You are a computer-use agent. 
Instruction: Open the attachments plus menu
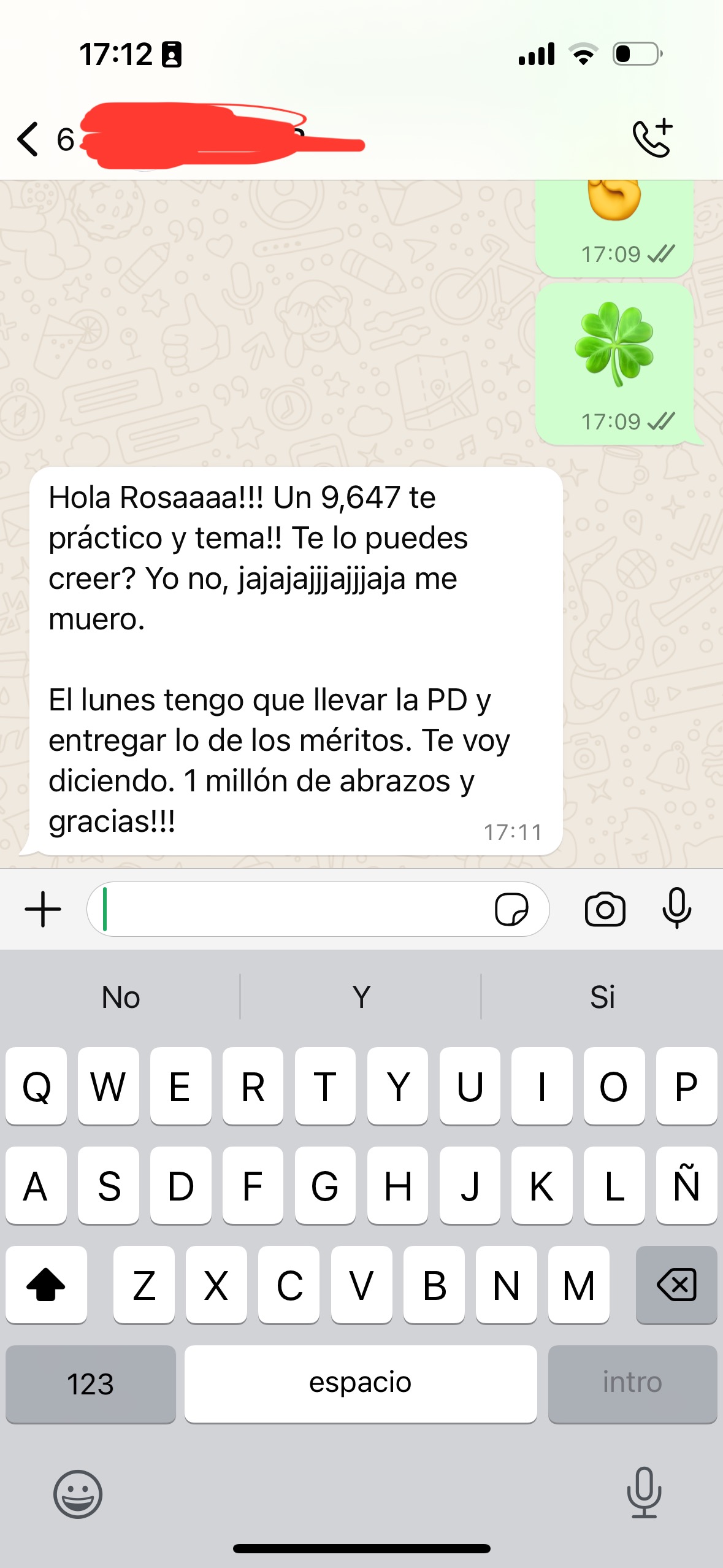(43, 909)
